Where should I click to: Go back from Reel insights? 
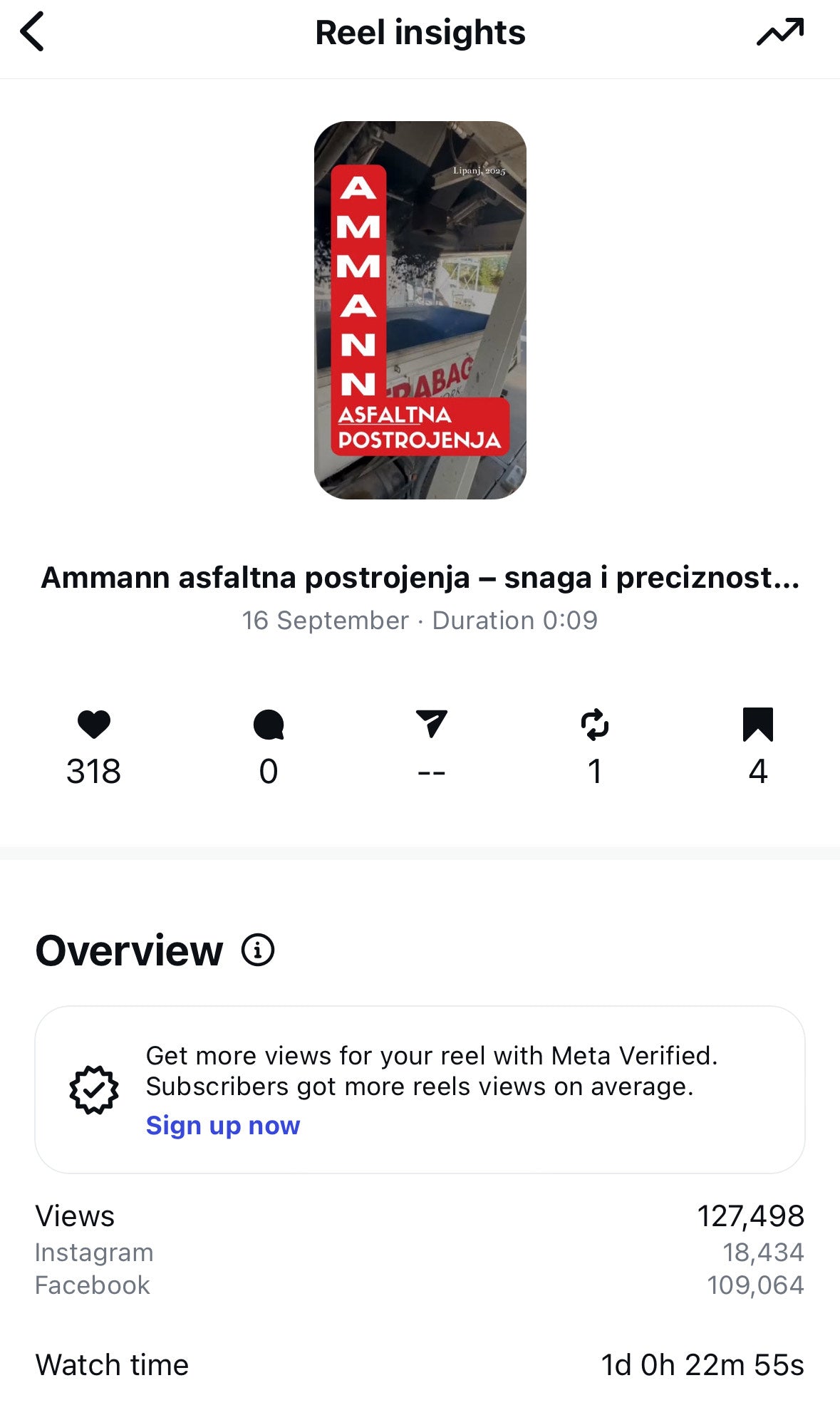point(33,32)
